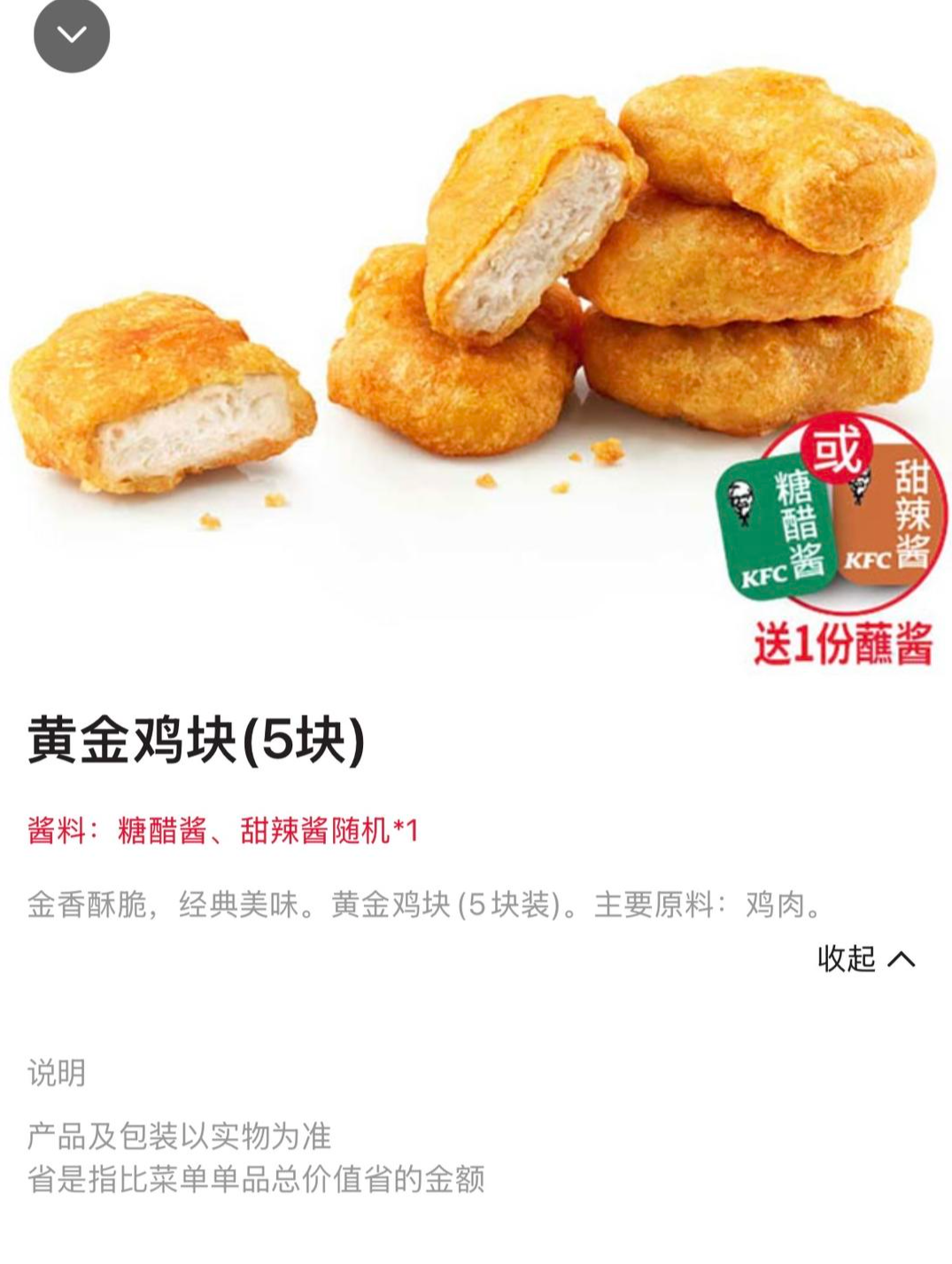Collapse the description with 收起
This screenshot has width=952, height=1264.
(865, 958)
